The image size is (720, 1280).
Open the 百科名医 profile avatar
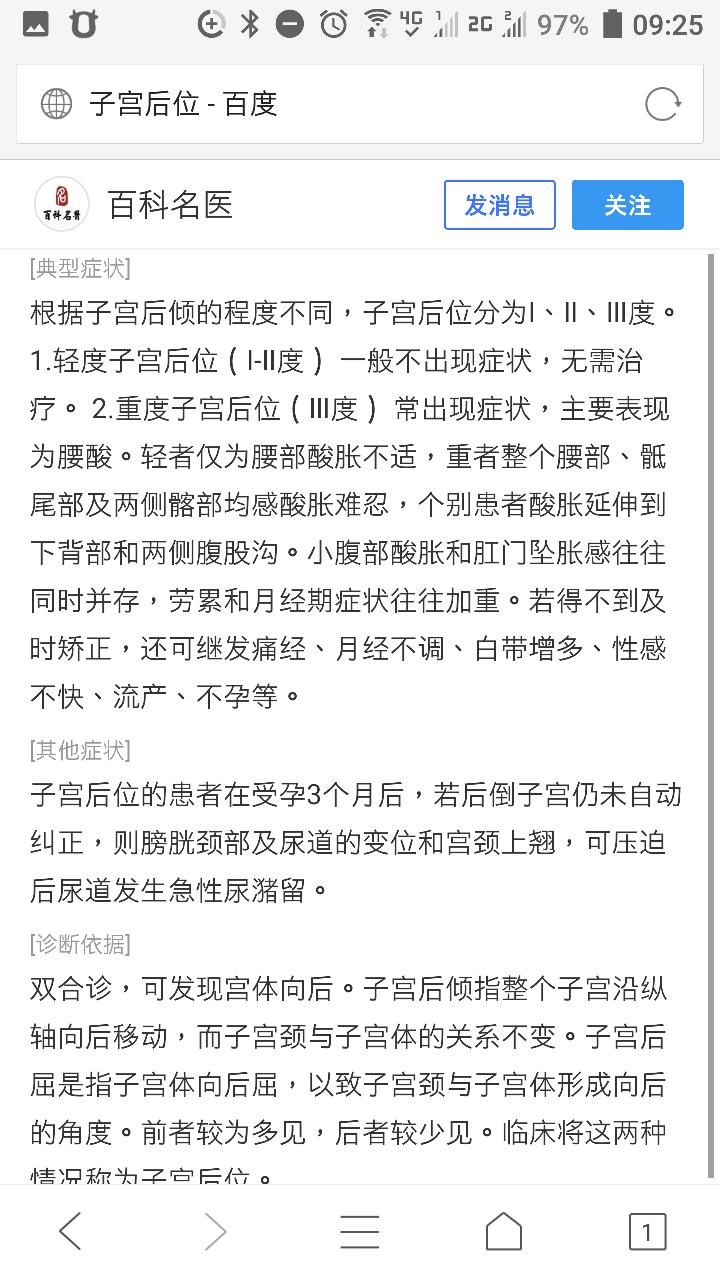click(x=62, y=205)
